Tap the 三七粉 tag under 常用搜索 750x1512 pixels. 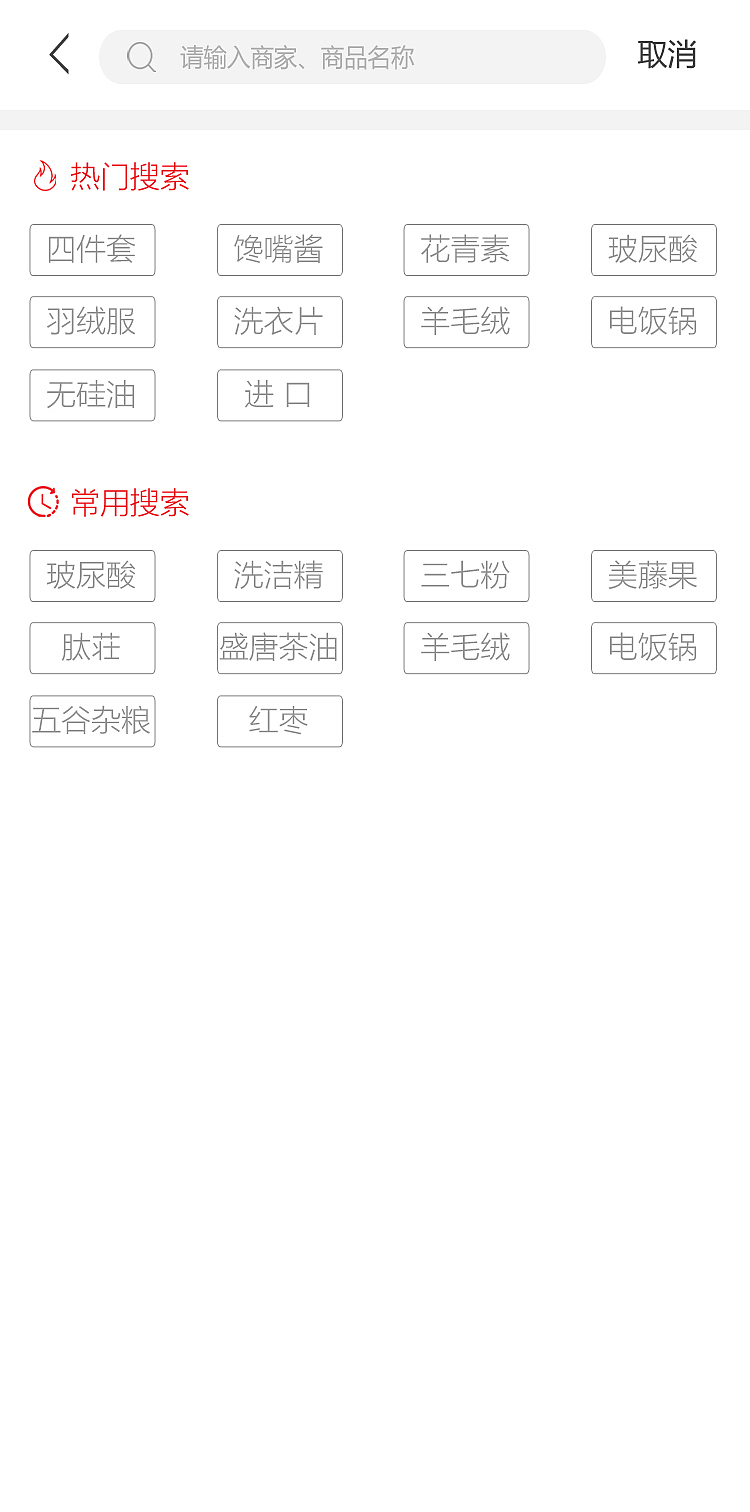(466, 576)
